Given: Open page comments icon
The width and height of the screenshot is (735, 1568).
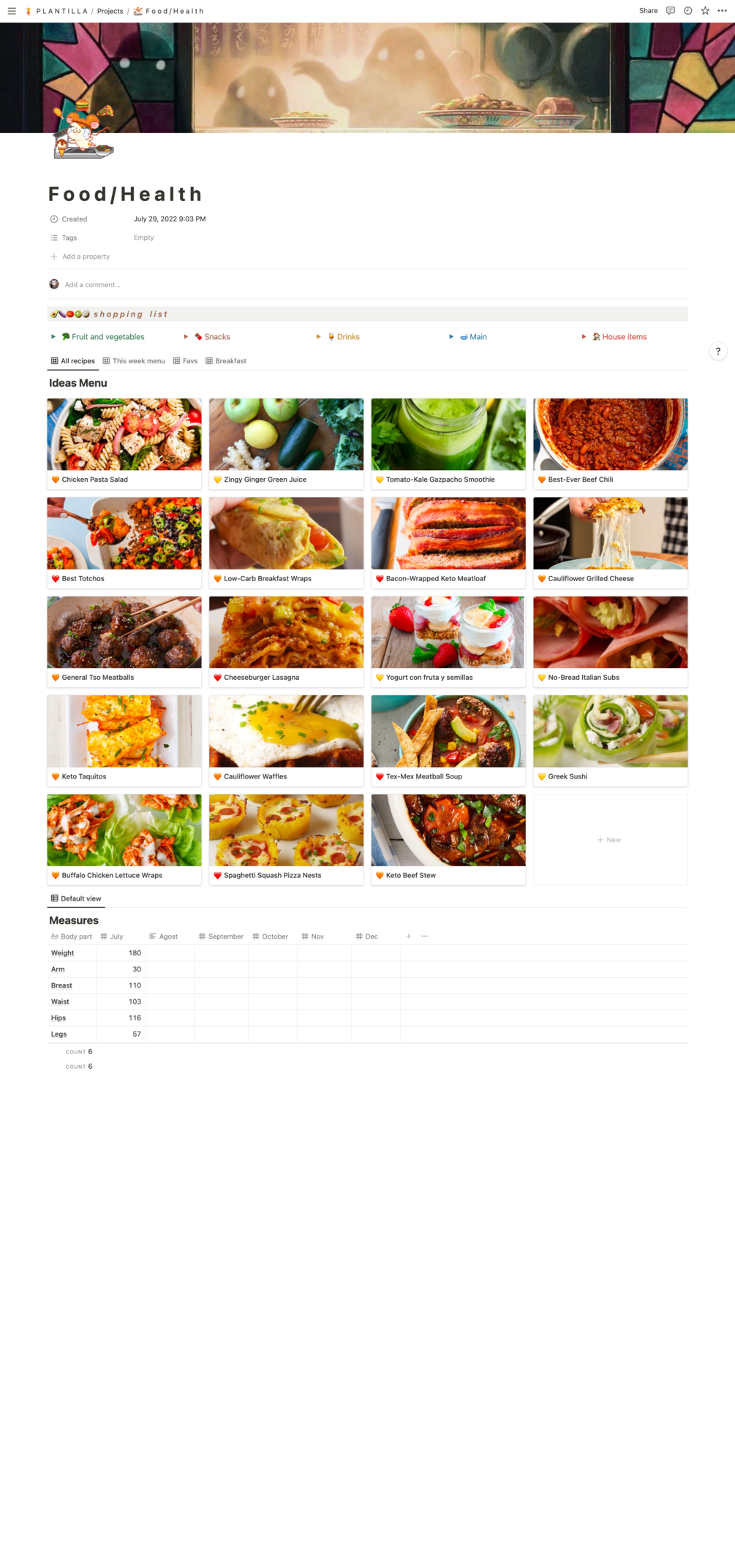Looking at the screenshot, I should [x=670, y=11].
